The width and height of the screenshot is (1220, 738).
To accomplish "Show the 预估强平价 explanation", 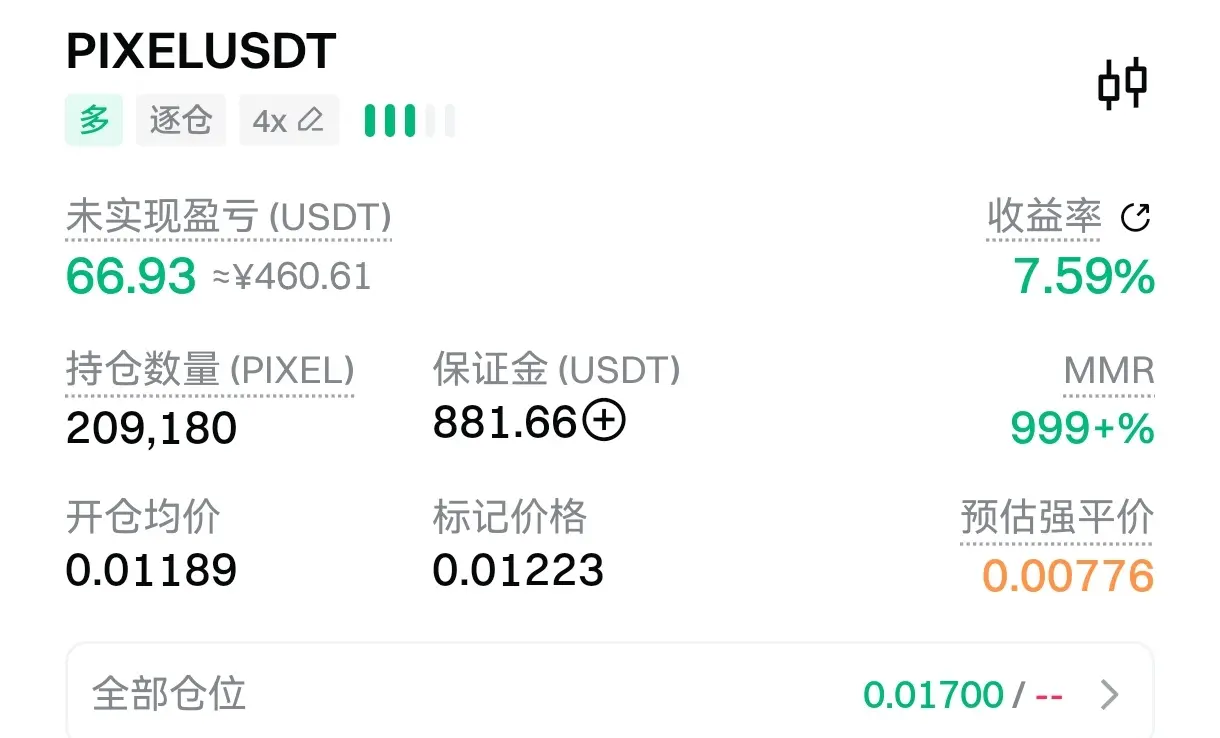I will tap(1056, 518).
